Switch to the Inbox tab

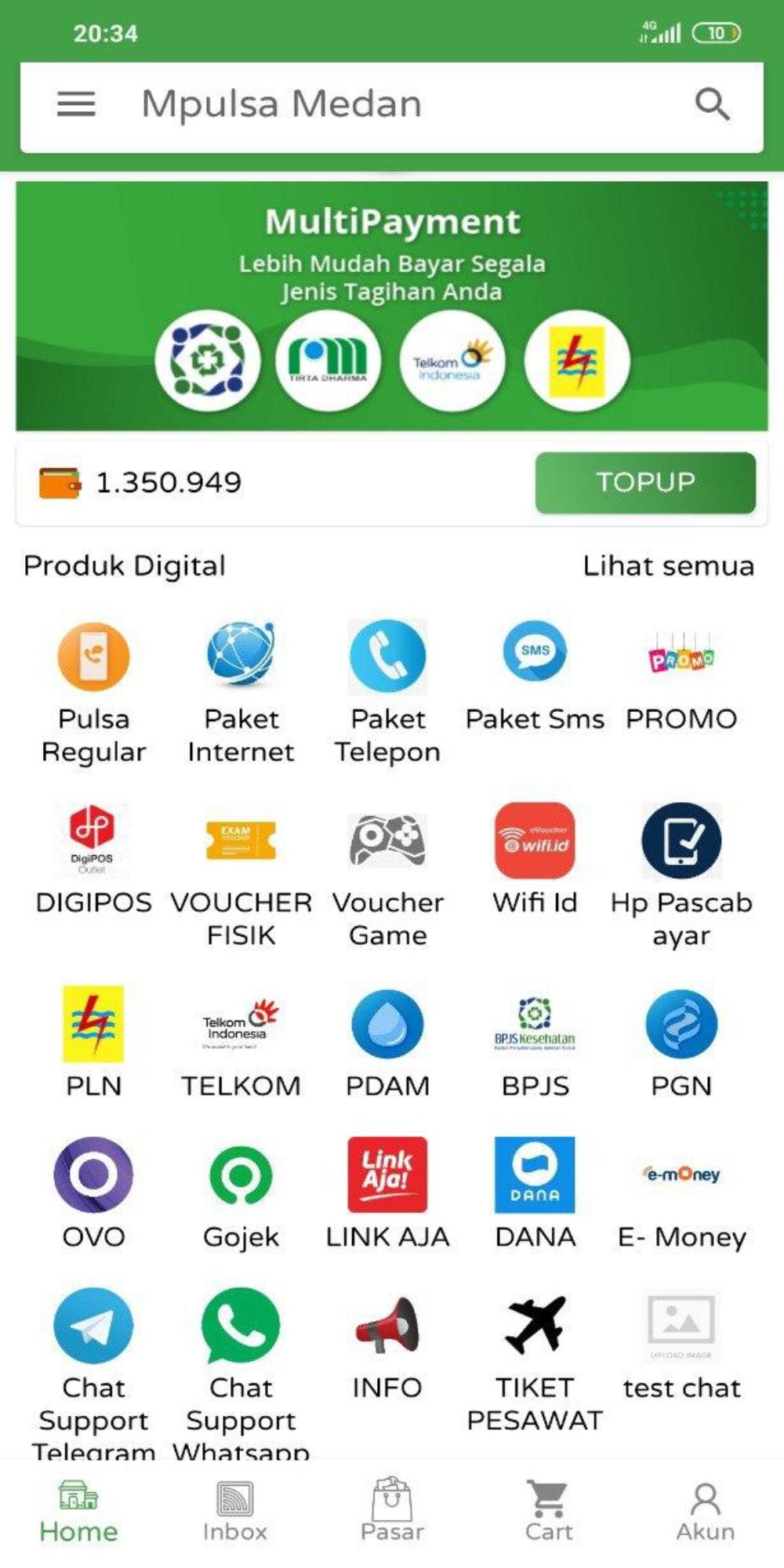point(234,1512)
